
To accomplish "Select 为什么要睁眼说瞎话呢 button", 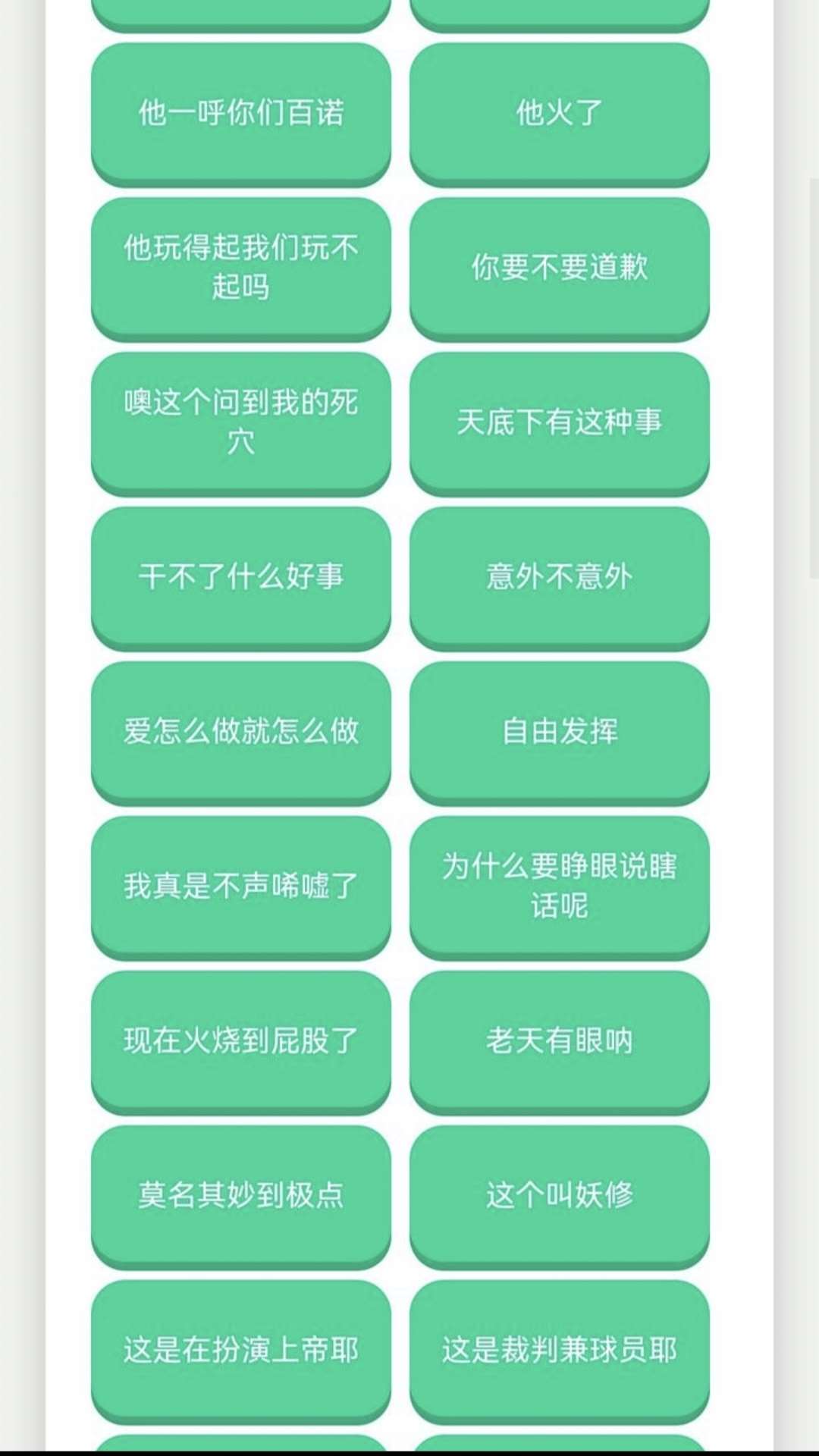I will tap(559, 886).
